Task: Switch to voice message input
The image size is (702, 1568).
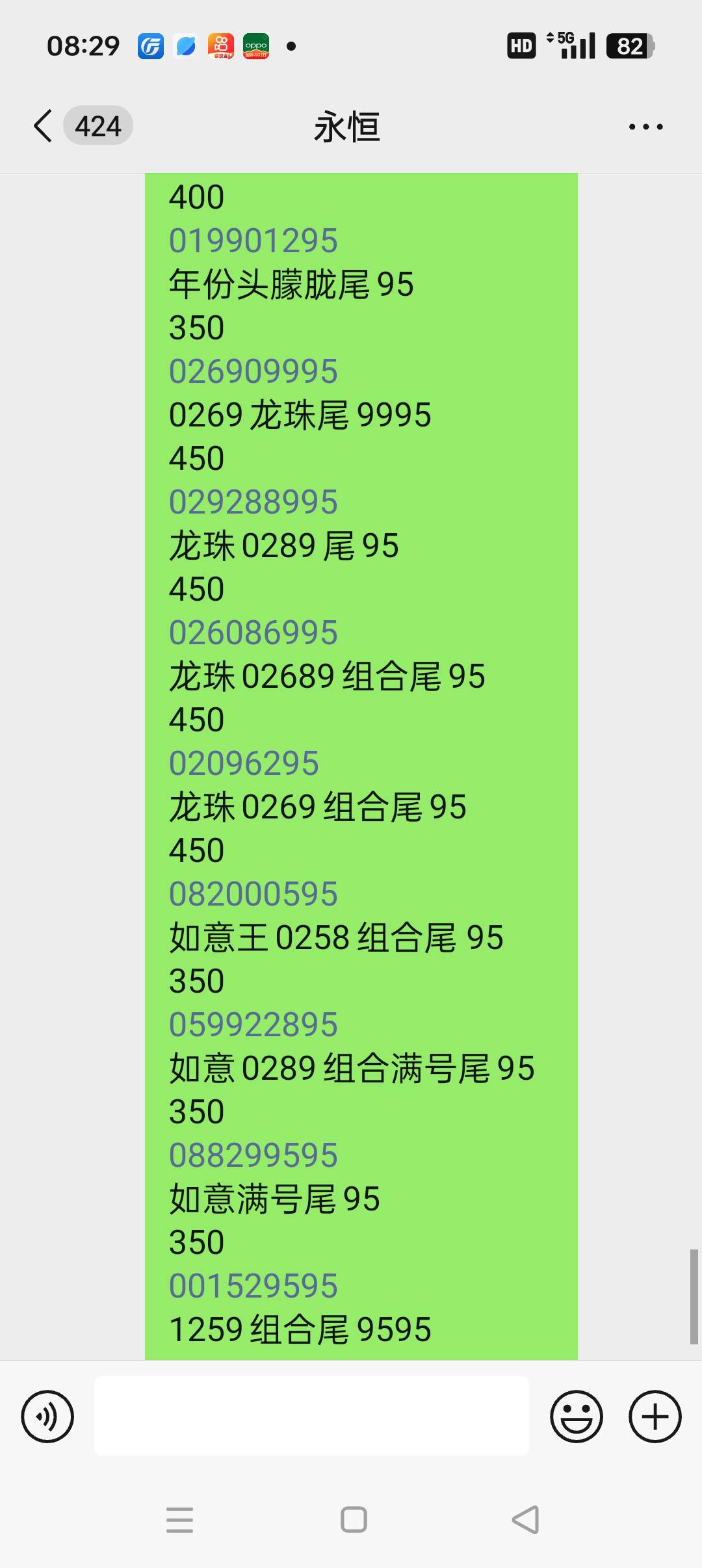Action: [x=47, y=1417]
